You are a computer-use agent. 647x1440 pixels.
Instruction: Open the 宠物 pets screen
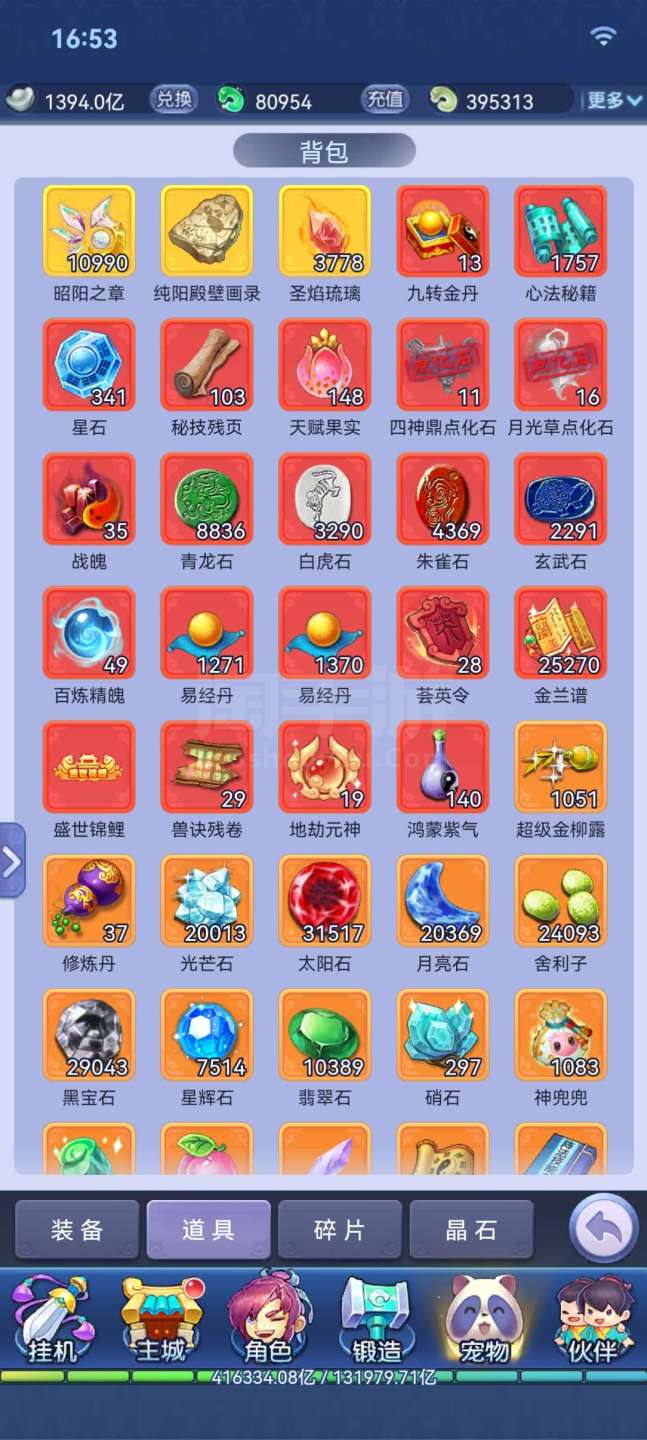coord(484,1320)
